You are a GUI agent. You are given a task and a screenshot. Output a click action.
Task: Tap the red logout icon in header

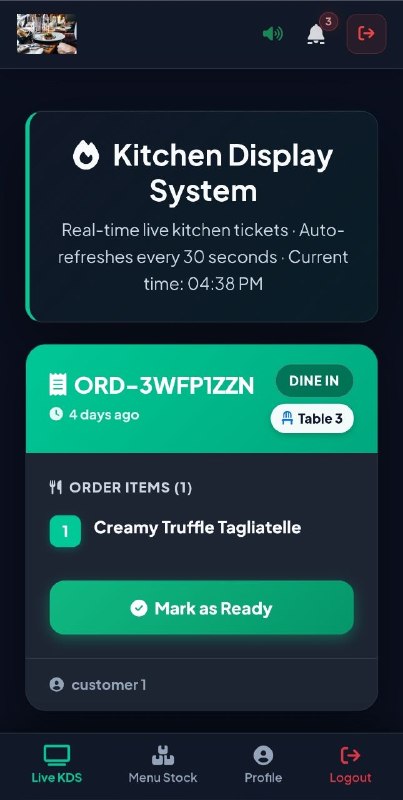pos(366,34)
